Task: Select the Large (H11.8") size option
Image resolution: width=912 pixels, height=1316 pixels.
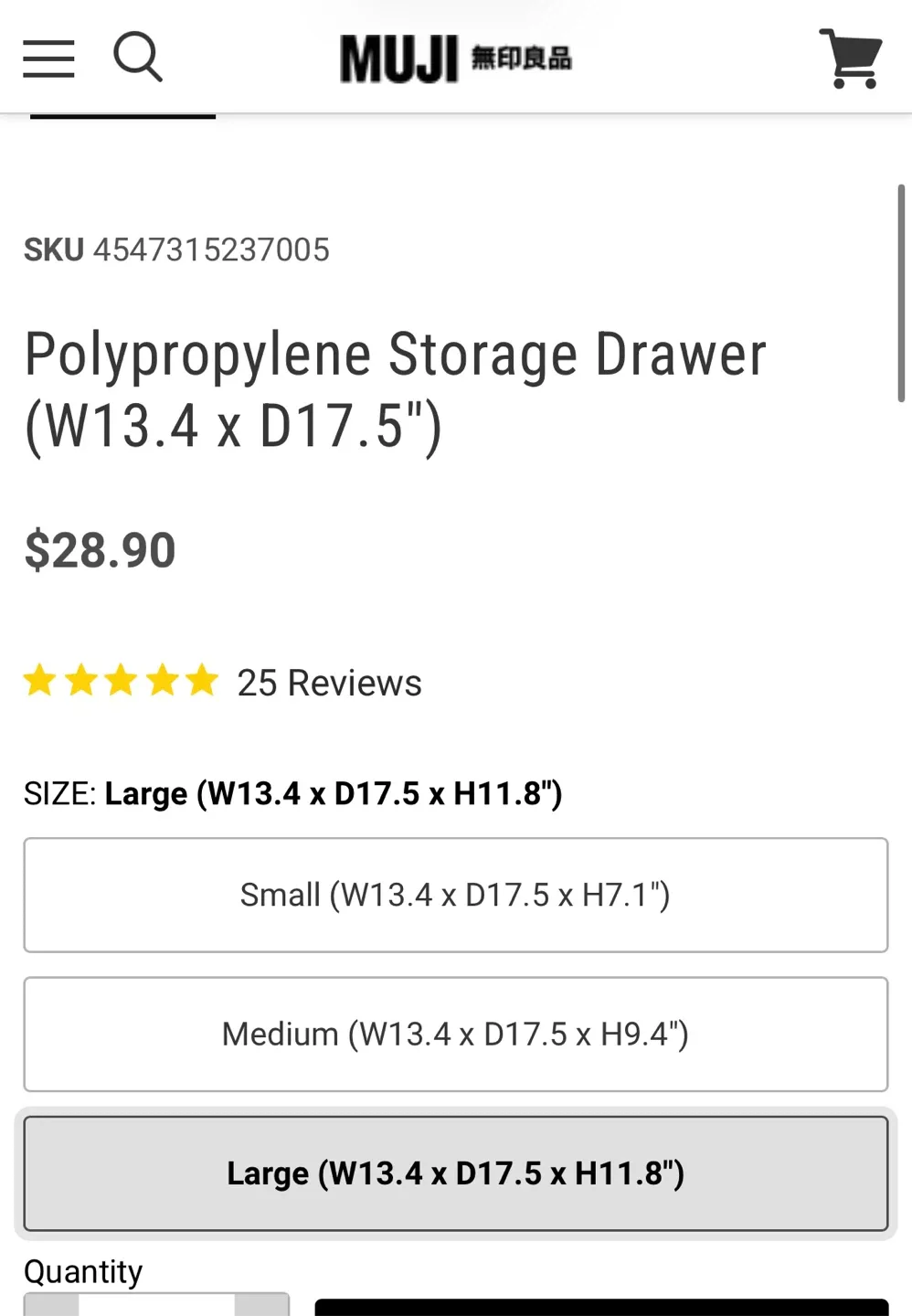Action: [455, 1173]
